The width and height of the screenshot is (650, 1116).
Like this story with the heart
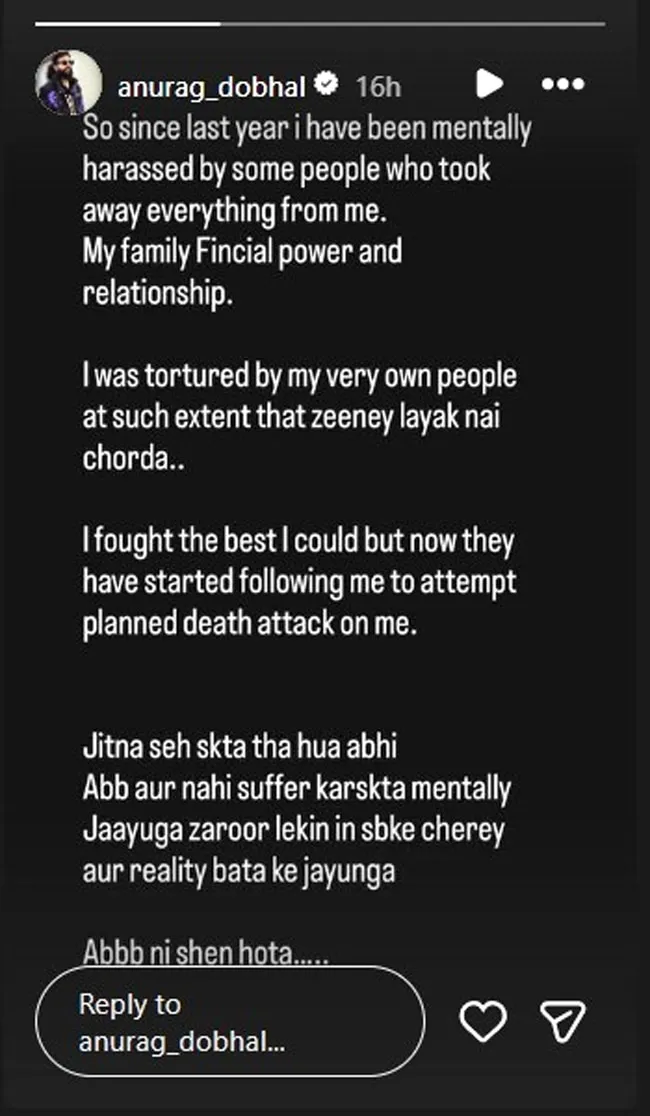coord(482,1021)
